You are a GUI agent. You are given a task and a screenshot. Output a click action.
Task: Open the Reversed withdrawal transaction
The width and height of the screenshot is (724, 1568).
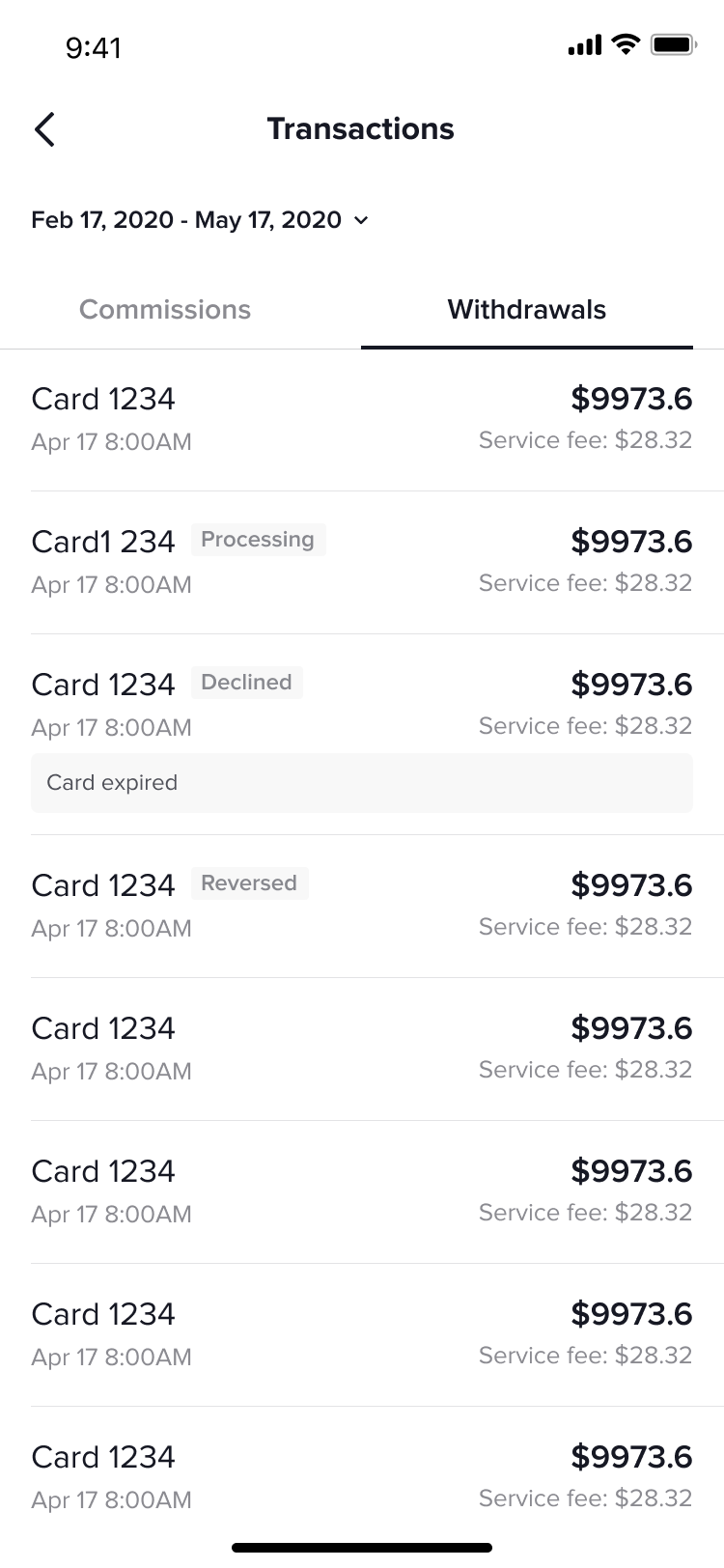tap(362, 906)
